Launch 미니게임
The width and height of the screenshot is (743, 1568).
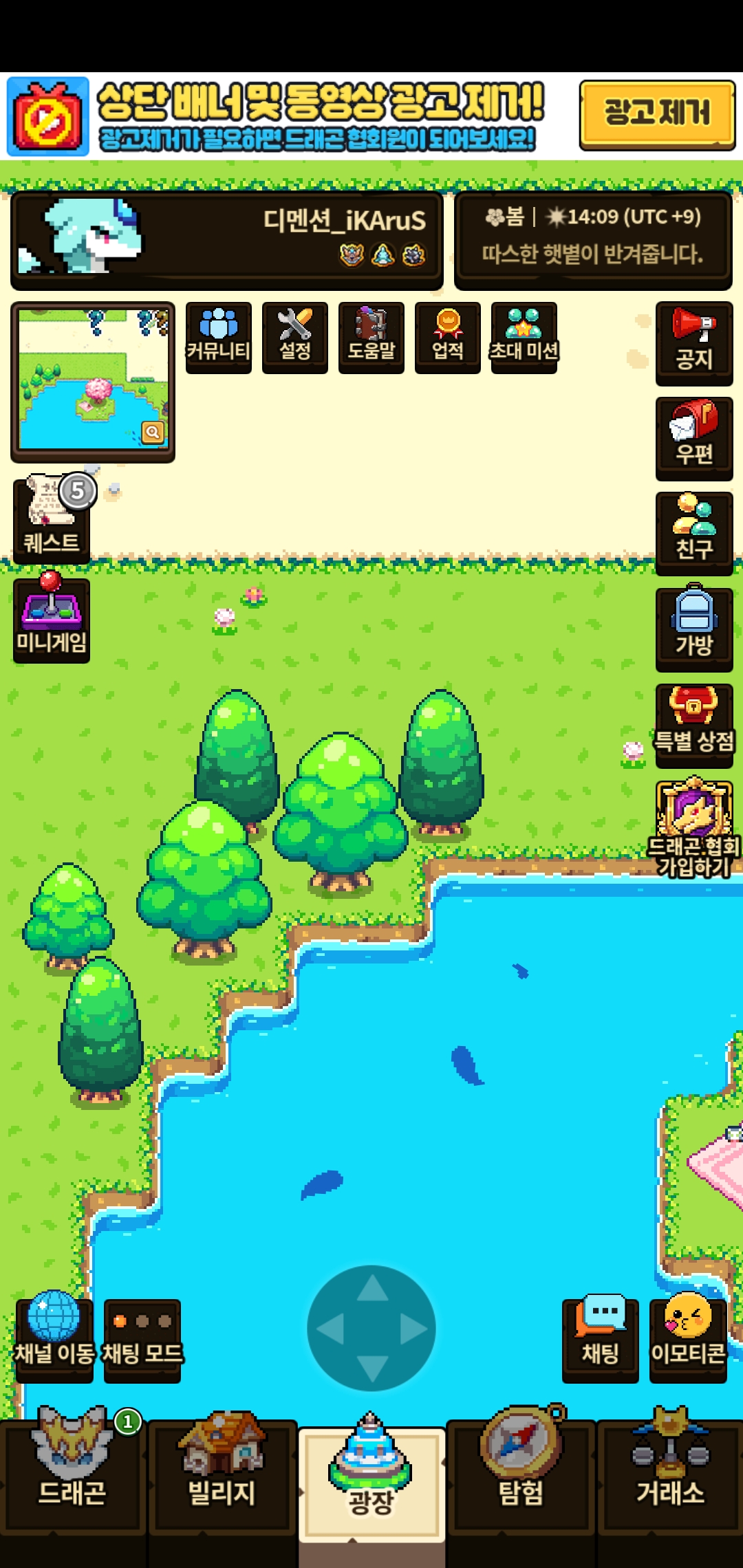[x=52, y=619]
